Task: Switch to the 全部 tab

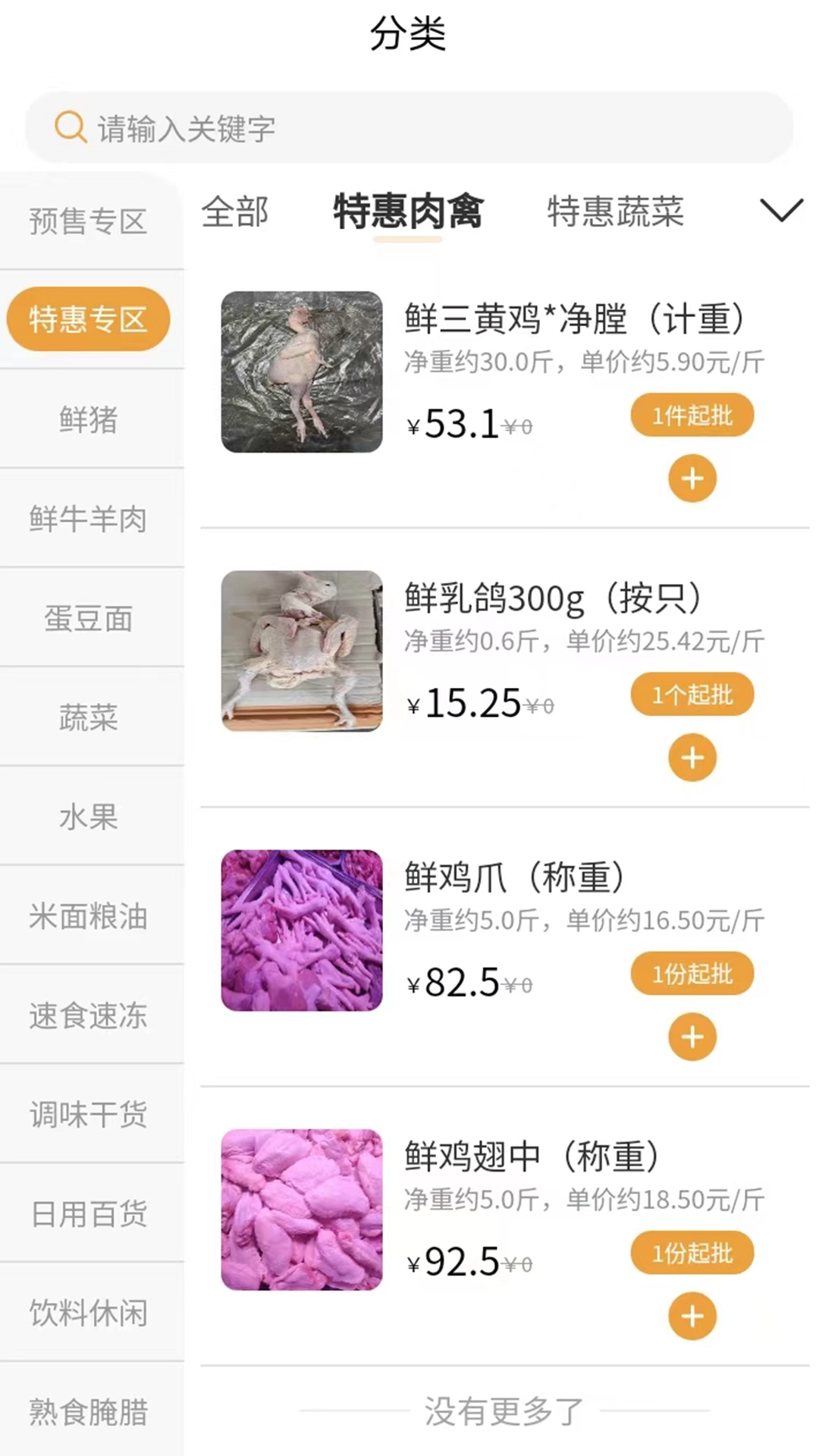Action: click(234, 213)
